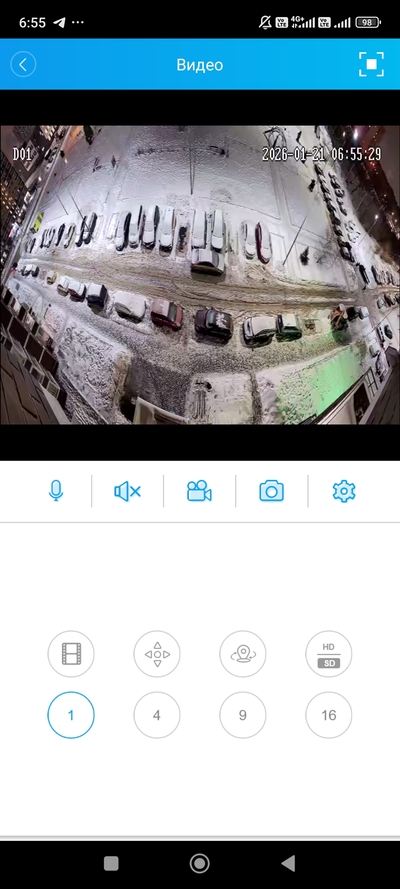The image size is (400, 889).
Task: Switch to 4-camera grid view
Action: (x=157, y=715)
